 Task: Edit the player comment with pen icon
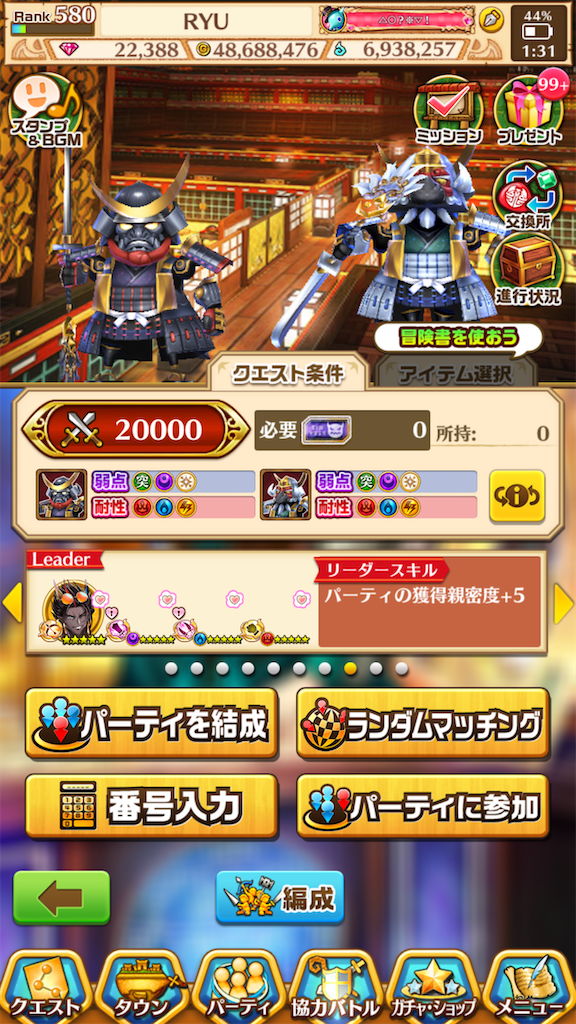tap(490, 22)
